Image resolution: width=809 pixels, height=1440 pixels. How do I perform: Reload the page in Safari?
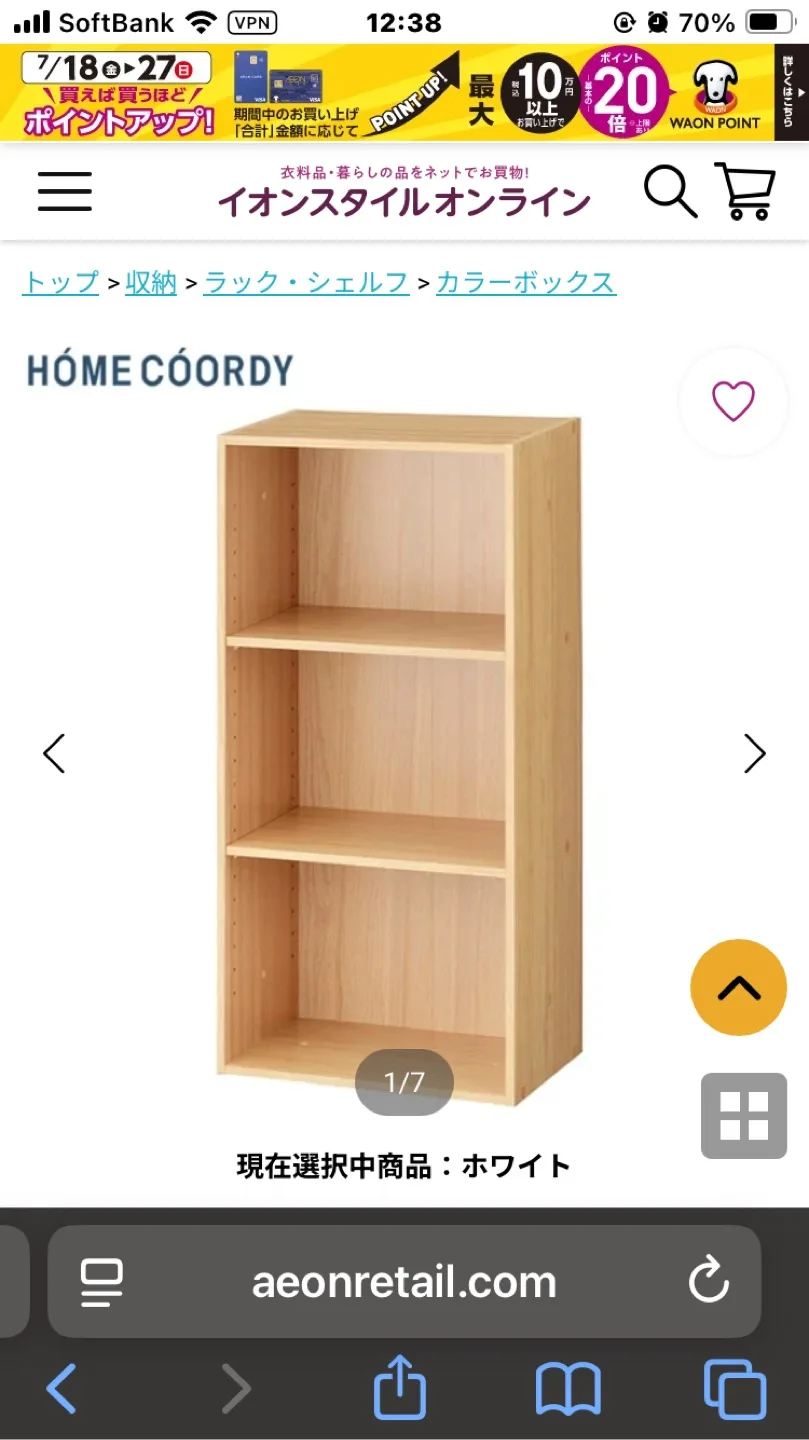click(x=709, y=1281)
